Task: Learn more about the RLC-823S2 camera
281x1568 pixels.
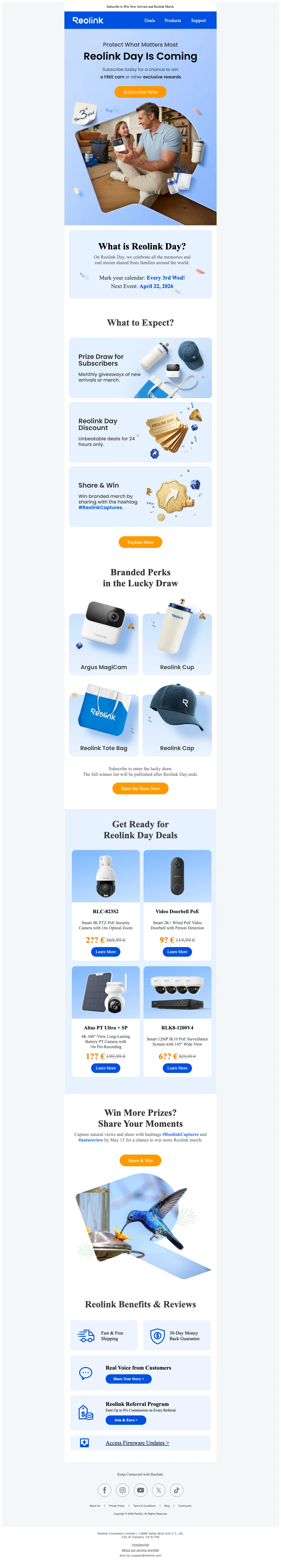Action: click(x=105, y=951)
